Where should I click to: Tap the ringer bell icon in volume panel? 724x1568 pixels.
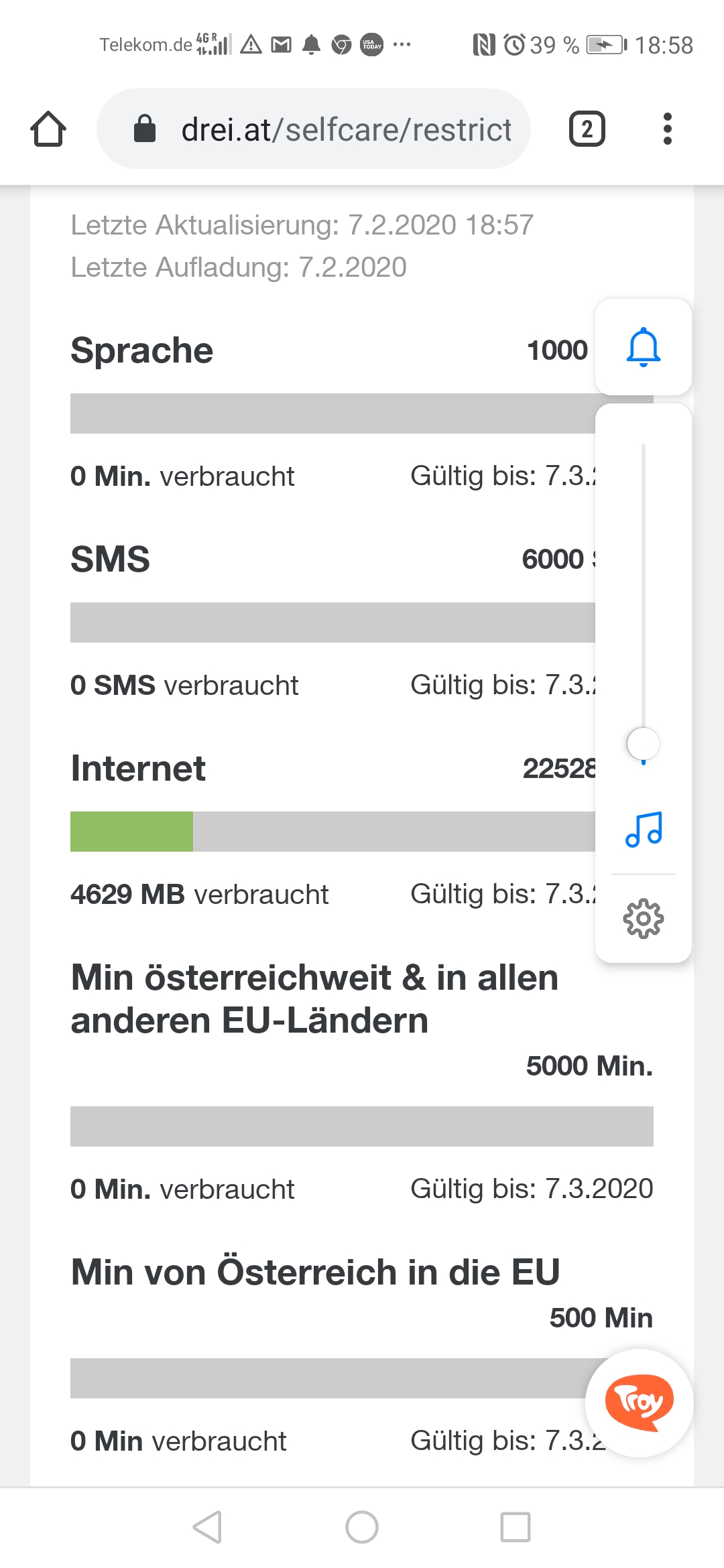point(644,347)
